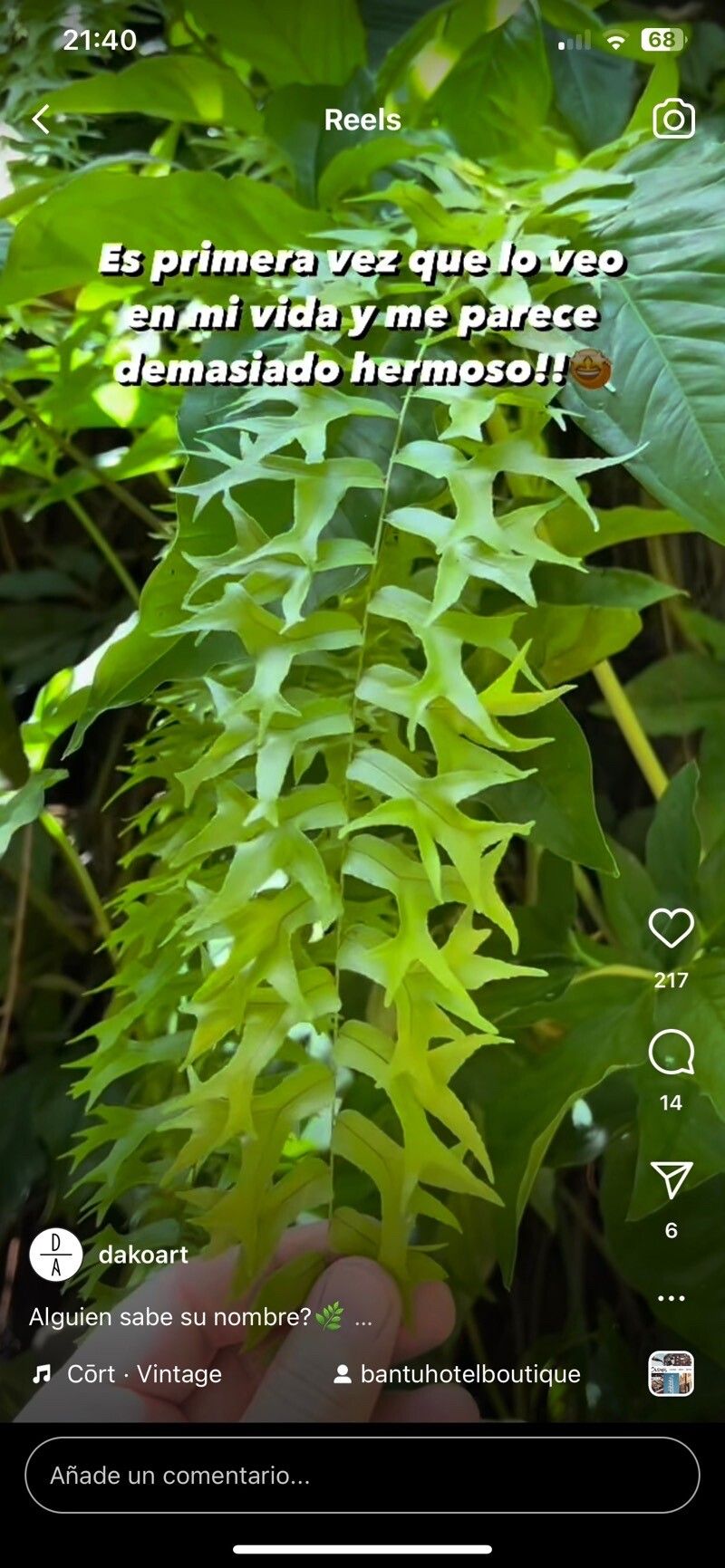Open the dakoart profile picture

(x=56, y=1255)
